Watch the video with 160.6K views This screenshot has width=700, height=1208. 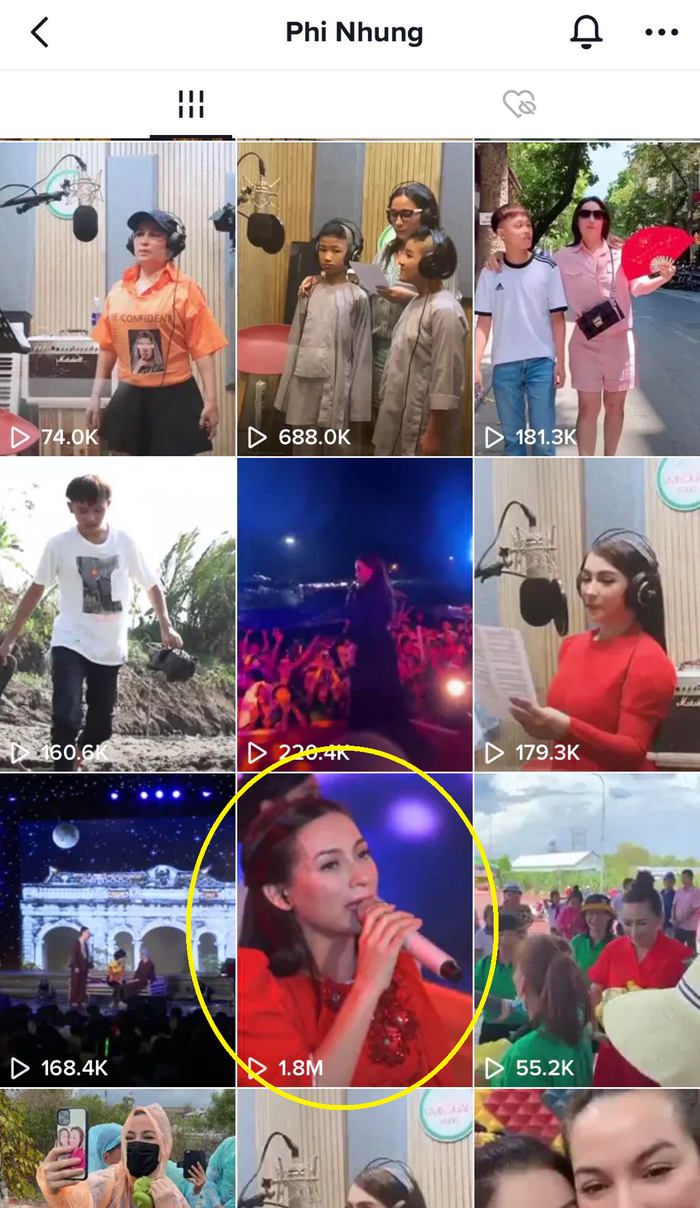click(x=117, y=612)
